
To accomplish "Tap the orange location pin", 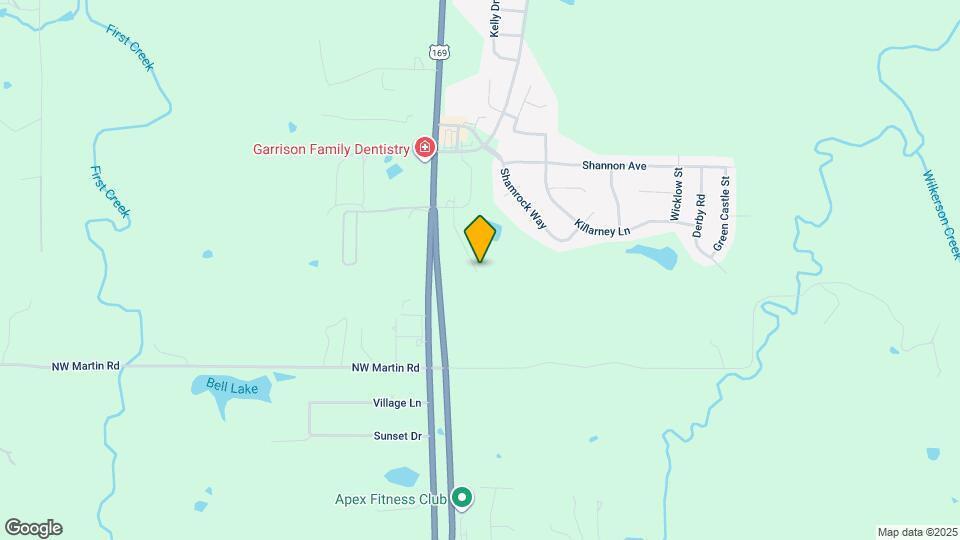I will 481,238.
